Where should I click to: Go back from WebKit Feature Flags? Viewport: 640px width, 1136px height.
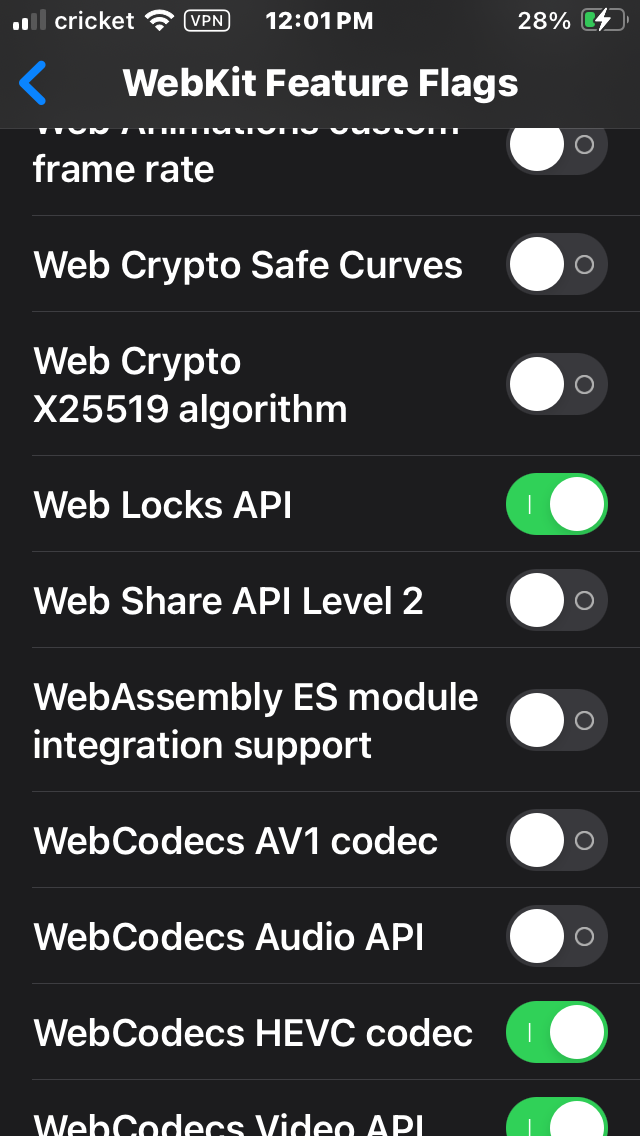[33, 83]
